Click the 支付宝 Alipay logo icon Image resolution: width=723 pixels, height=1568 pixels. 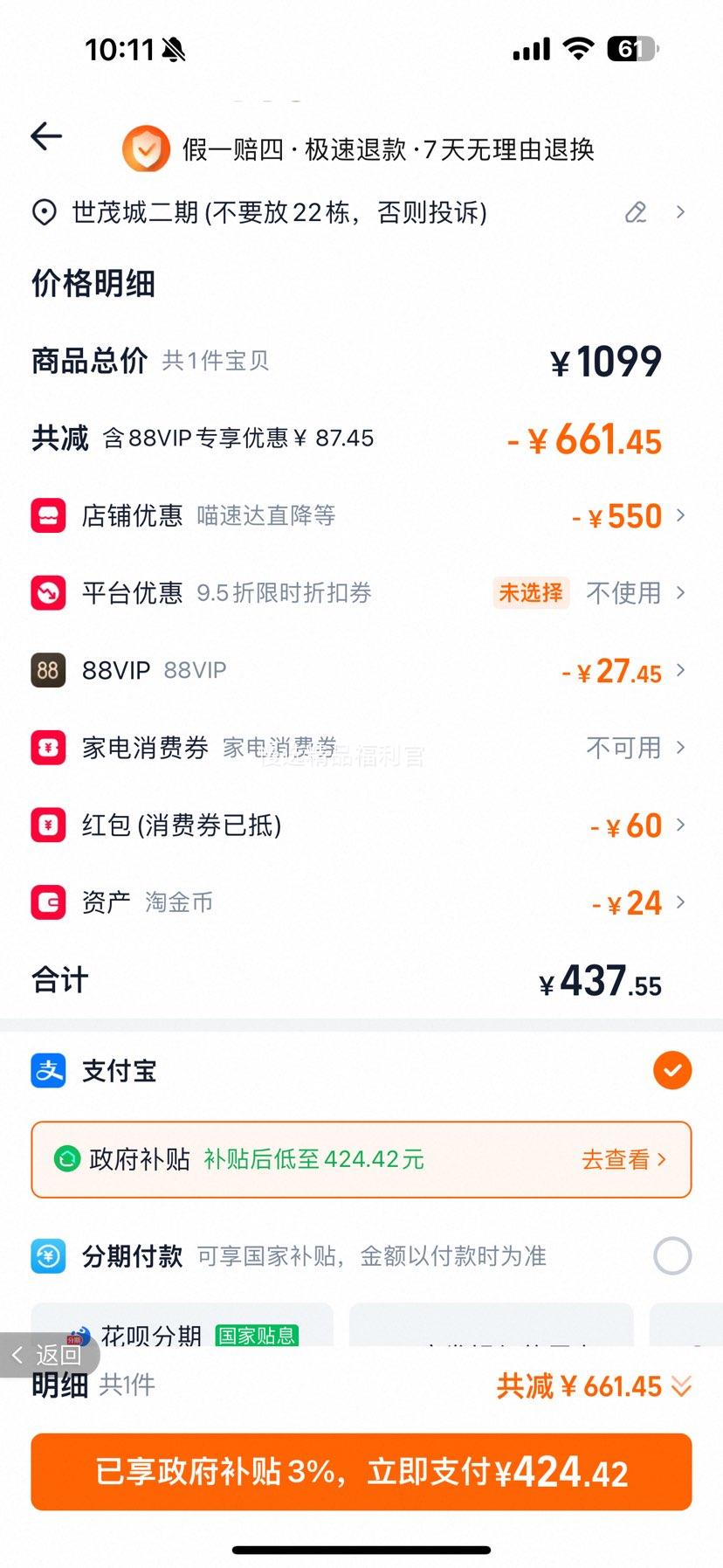pyautogui.click(x=50, y=1070)
